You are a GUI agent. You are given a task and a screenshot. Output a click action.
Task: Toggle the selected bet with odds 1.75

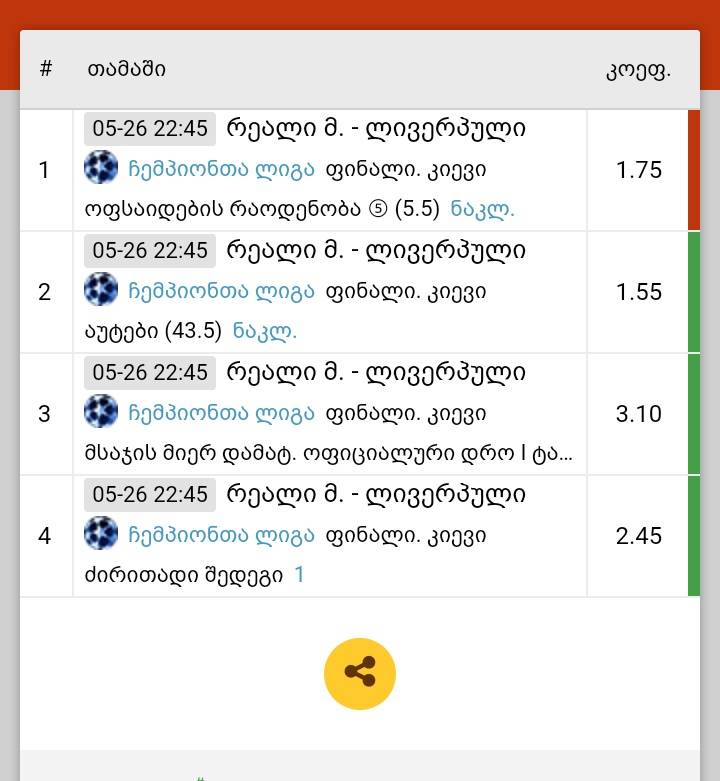tap(640, 169)
